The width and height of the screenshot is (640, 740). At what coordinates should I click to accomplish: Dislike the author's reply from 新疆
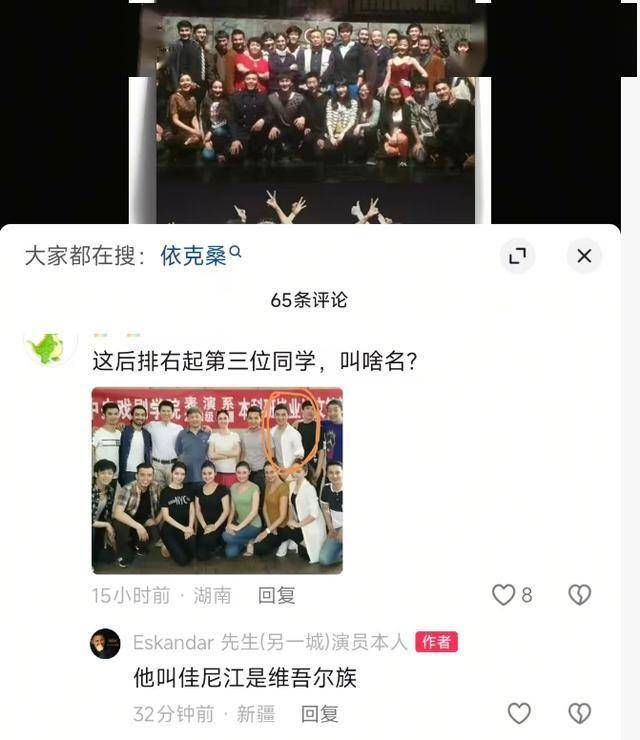[580, 713]
